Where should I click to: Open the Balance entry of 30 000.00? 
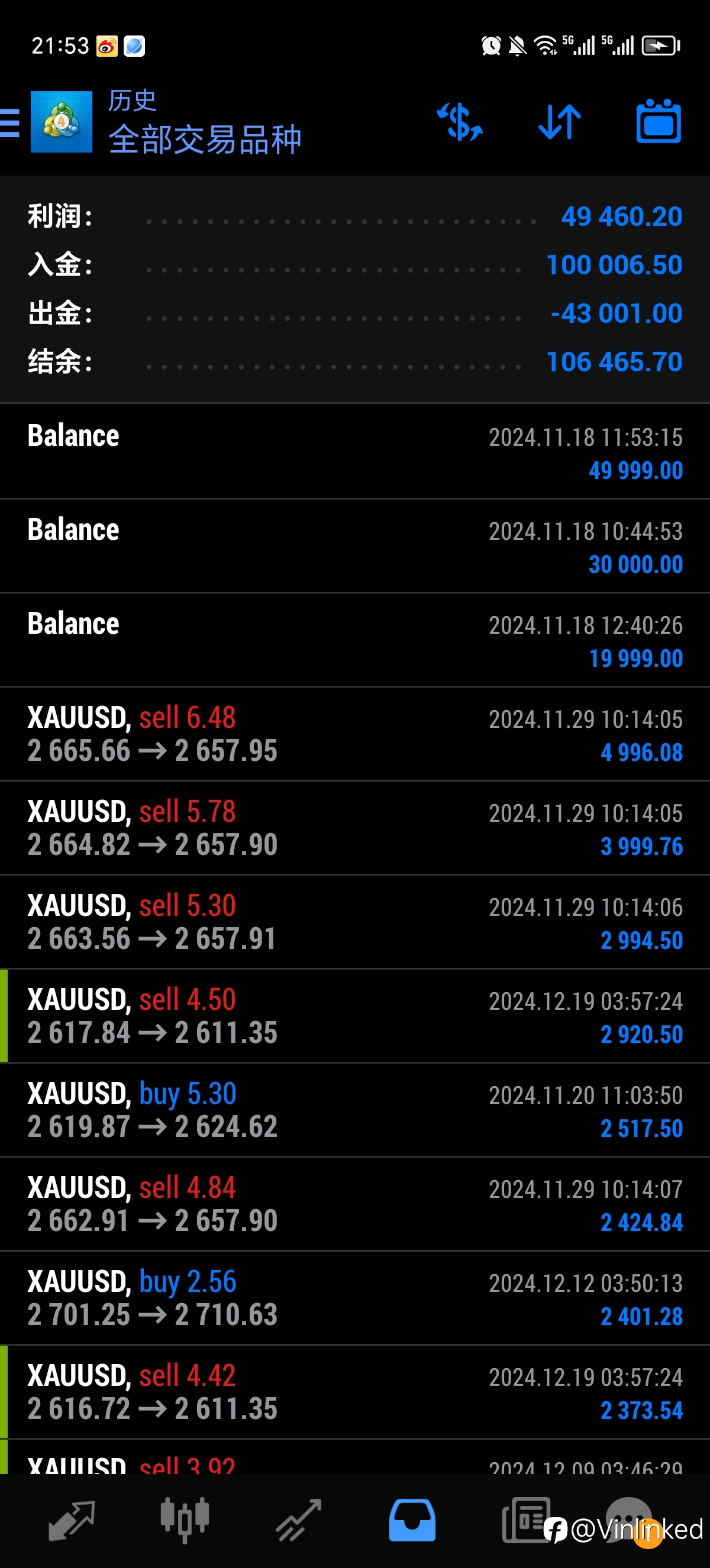pos(355,546)
